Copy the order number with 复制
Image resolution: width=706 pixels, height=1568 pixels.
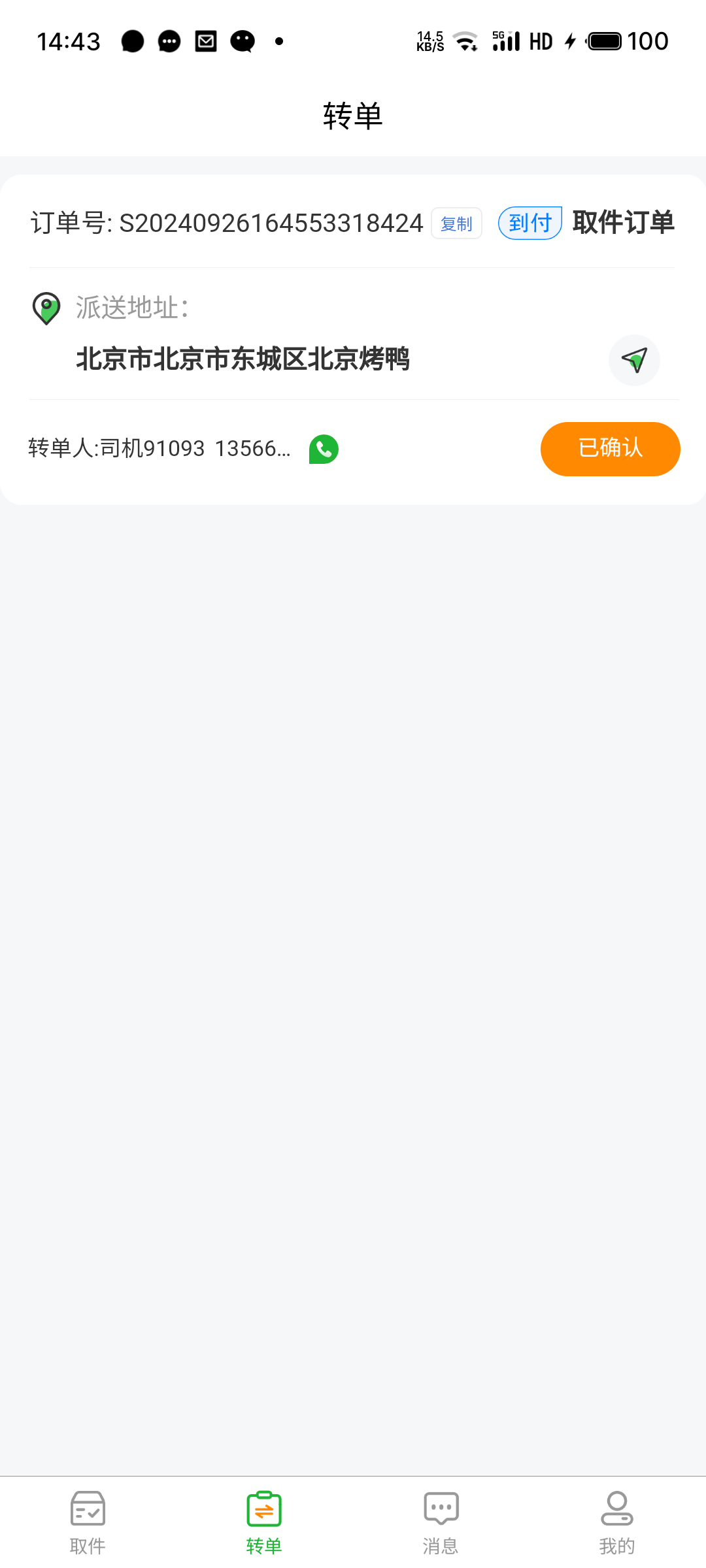click(x=456, y=223)
